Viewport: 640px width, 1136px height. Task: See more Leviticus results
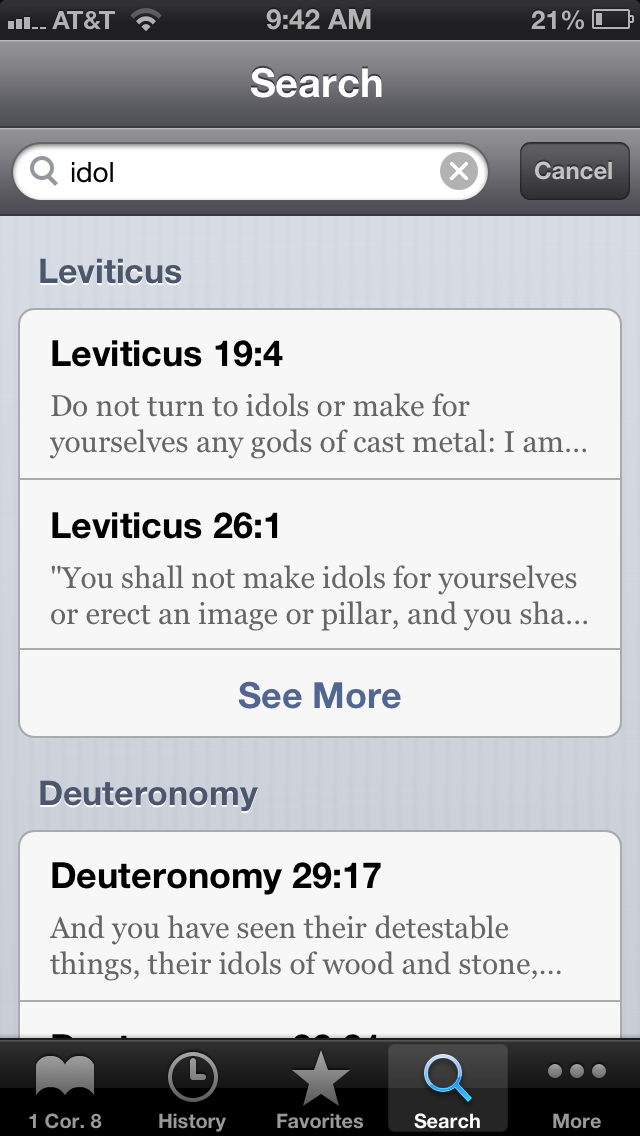320,695
